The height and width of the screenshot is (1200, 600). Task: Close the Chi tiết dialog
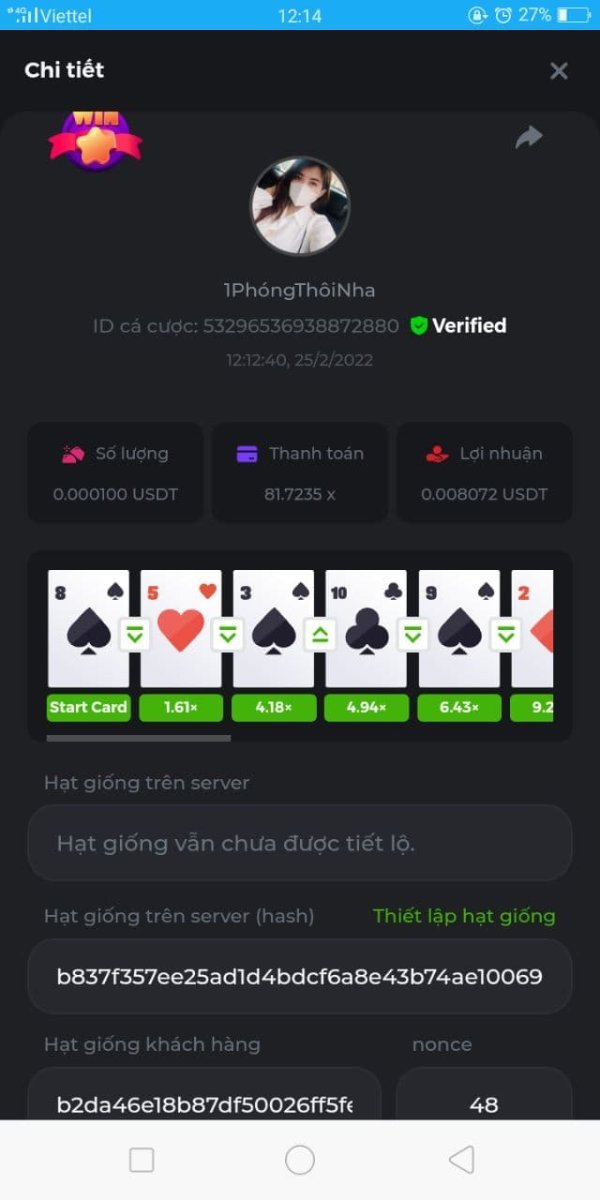coord(559,70)
